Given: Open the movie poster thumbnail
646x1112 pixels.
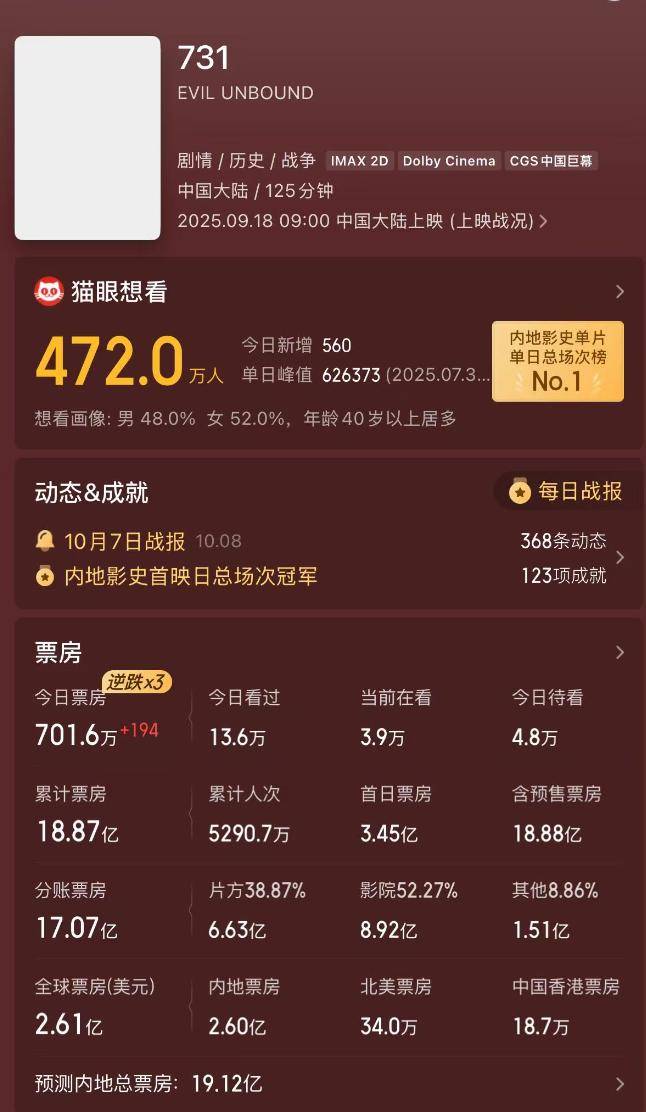Looking at the screenshot, I should [x=88, y=138].
